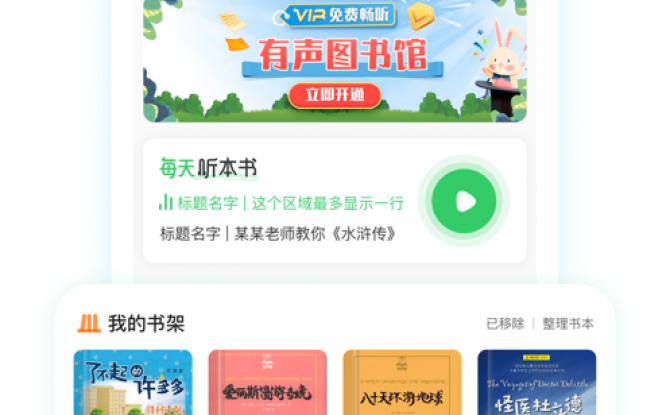Screen dimensions: 670x415
Task: Tap 整理书本 to organize the bookshelf
Action: (x=568, y=324)
